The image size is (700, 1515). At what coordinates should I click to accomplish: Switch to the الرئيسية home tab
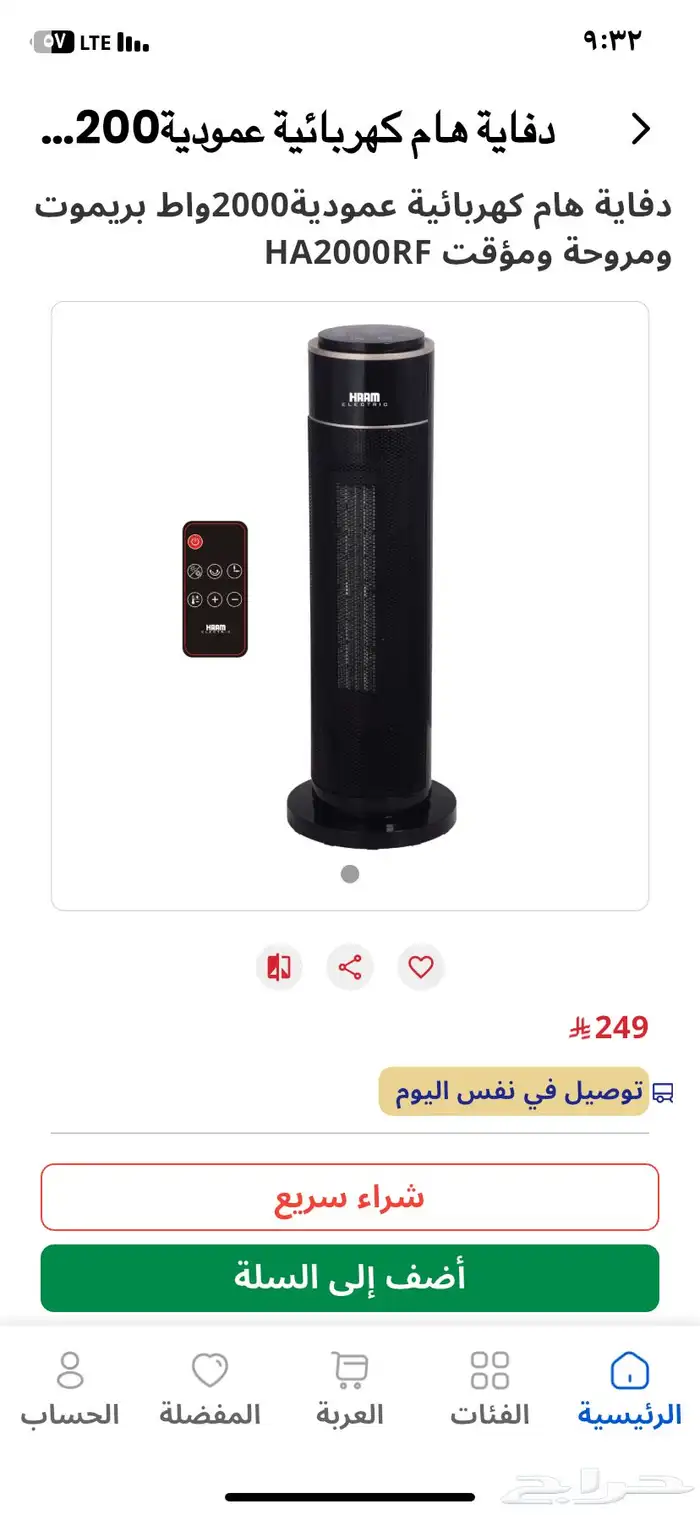(x=629, y=1388)
